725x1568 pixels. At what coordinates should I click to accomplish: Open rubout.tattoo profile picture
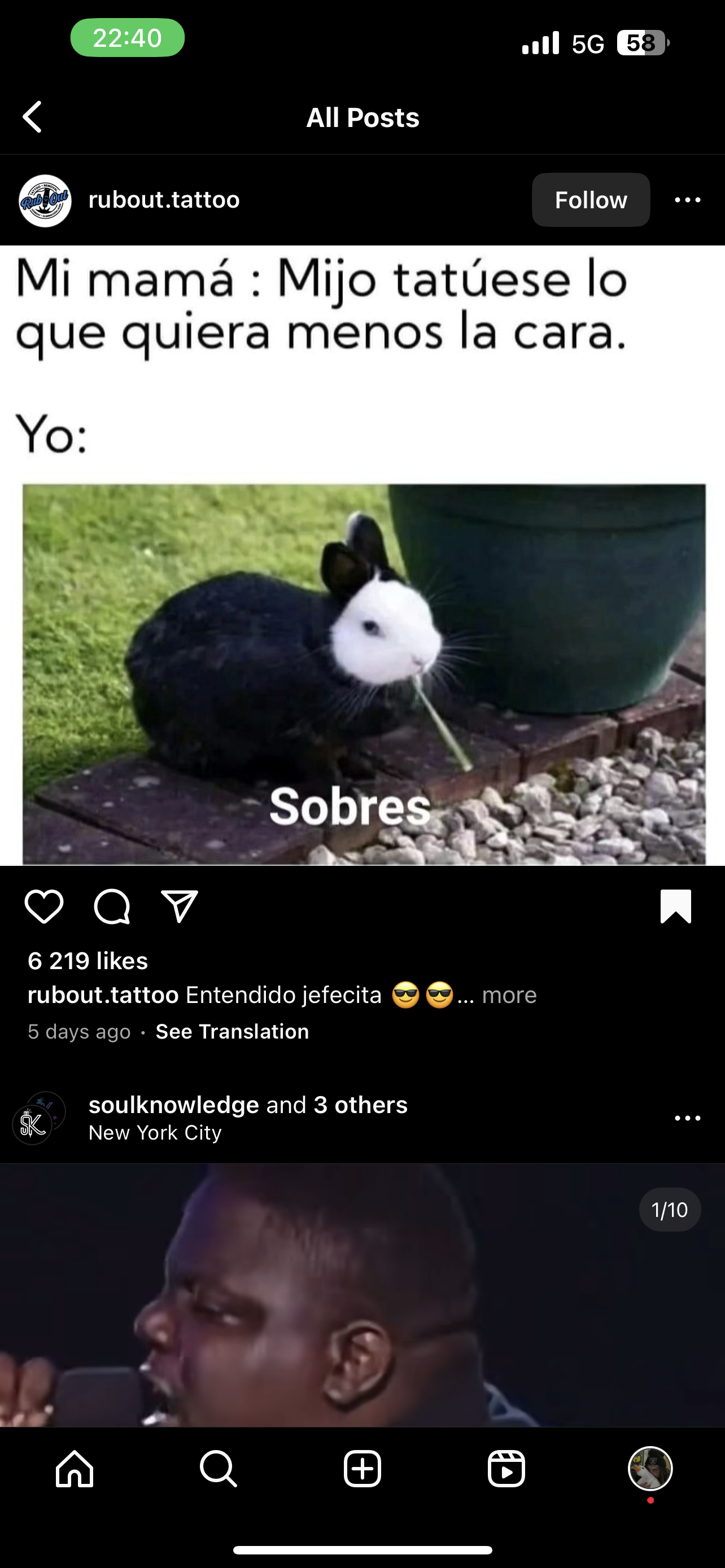click(x=45, y=201)
